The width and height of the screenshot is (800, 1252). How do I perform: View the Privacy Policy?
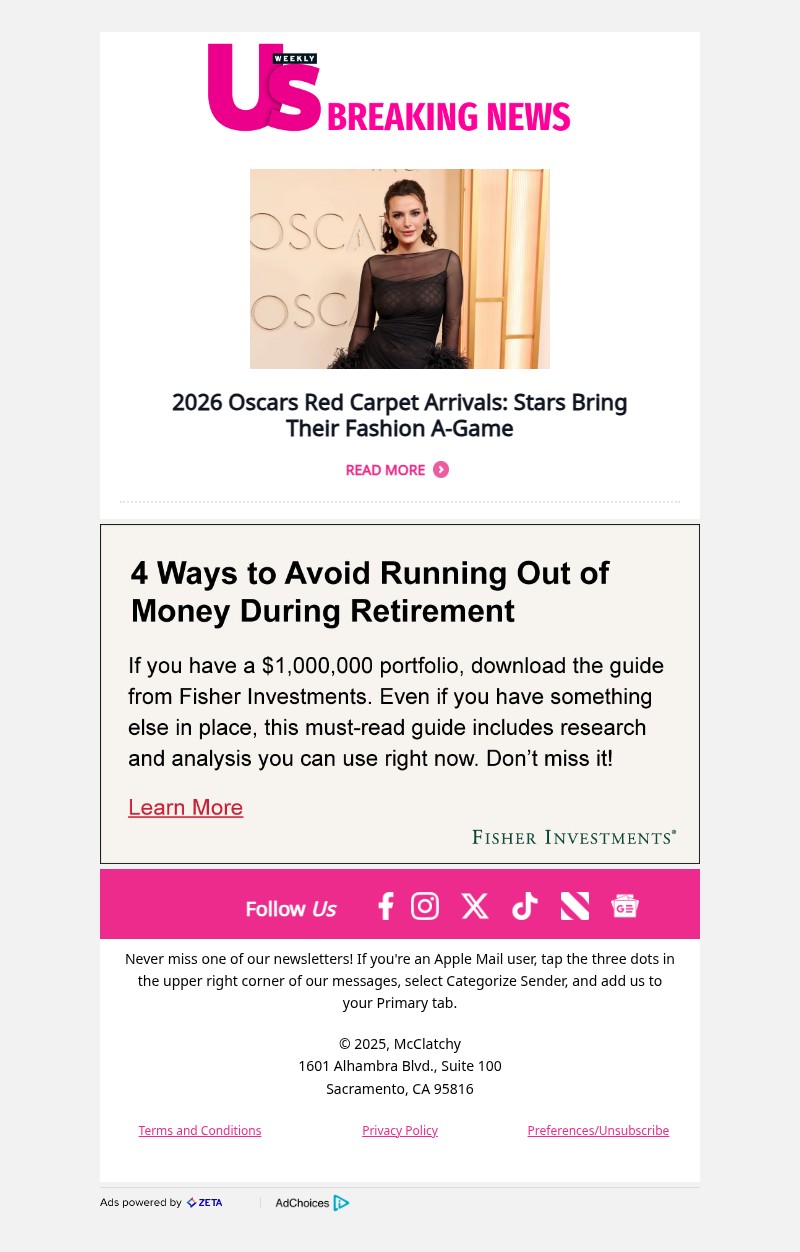coord(400,1130)
